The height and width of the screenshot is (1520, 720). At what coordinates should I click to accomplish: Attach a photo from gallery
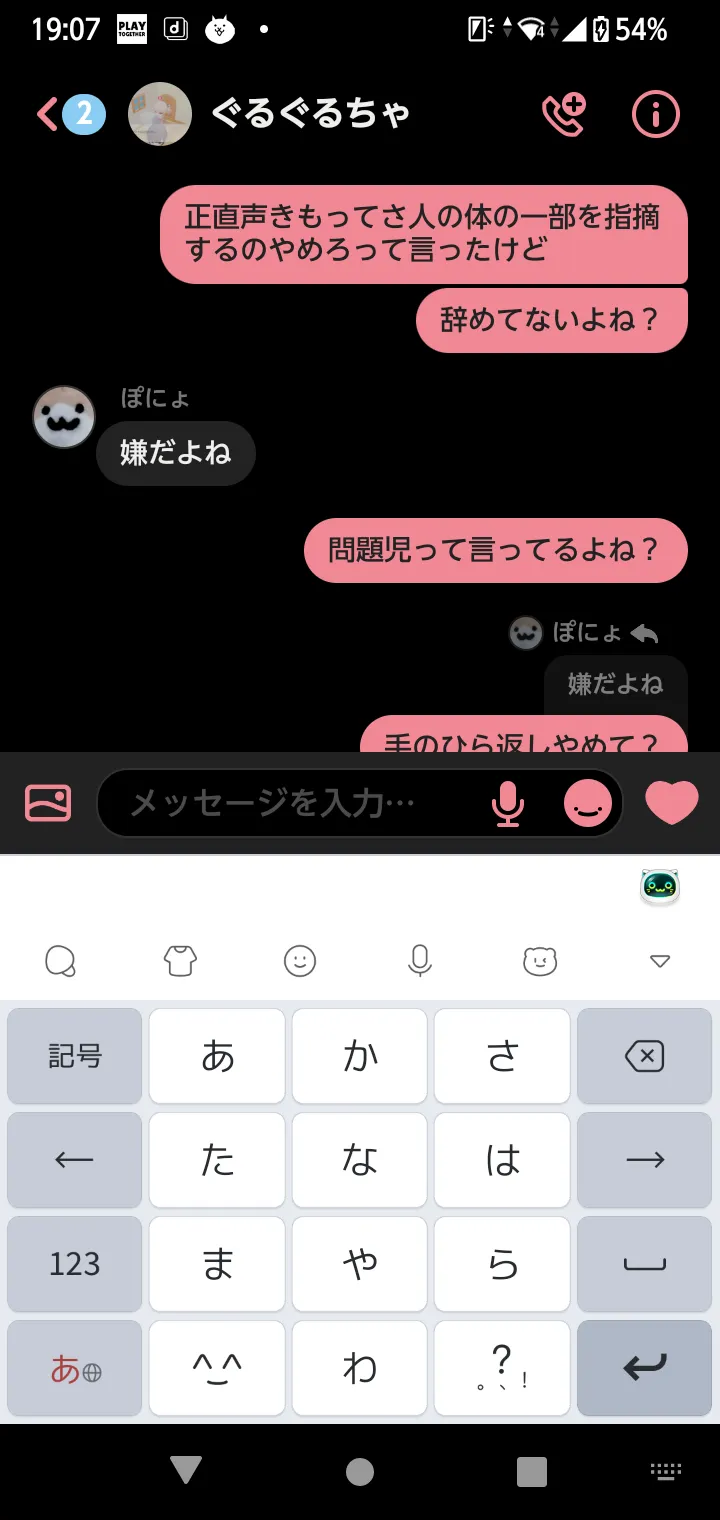tap(48, 802)
